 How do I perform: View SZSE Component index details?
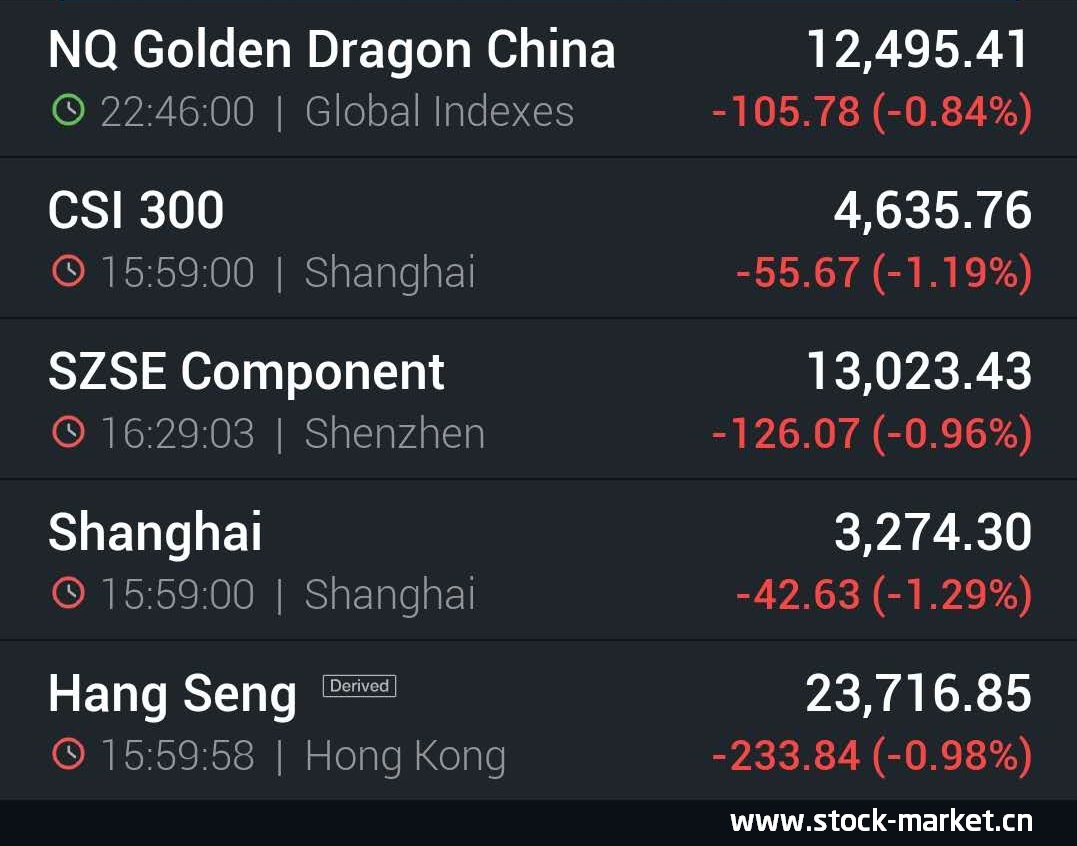(x=538, y=399)
